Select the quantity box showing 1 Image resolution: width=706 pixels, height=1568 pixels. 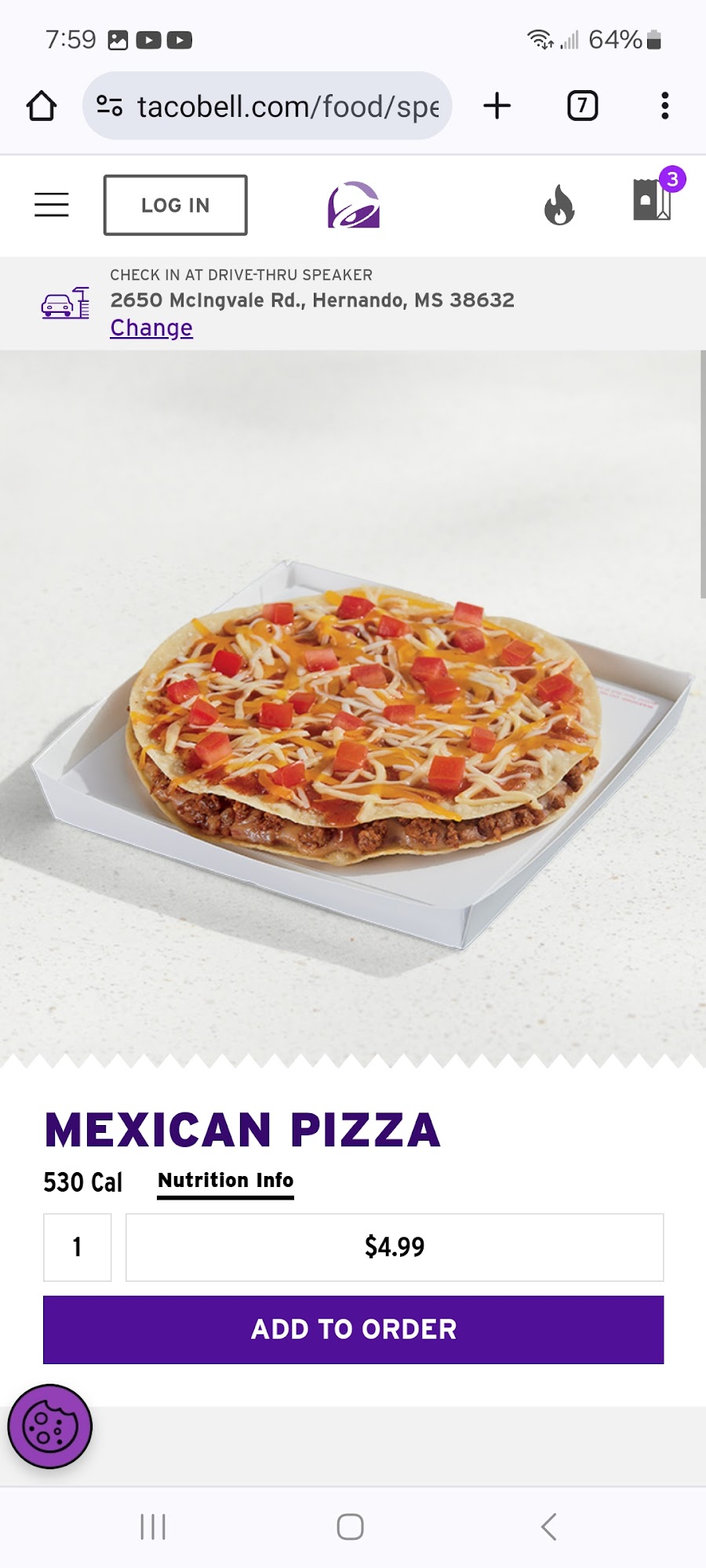click(77, 1247)
